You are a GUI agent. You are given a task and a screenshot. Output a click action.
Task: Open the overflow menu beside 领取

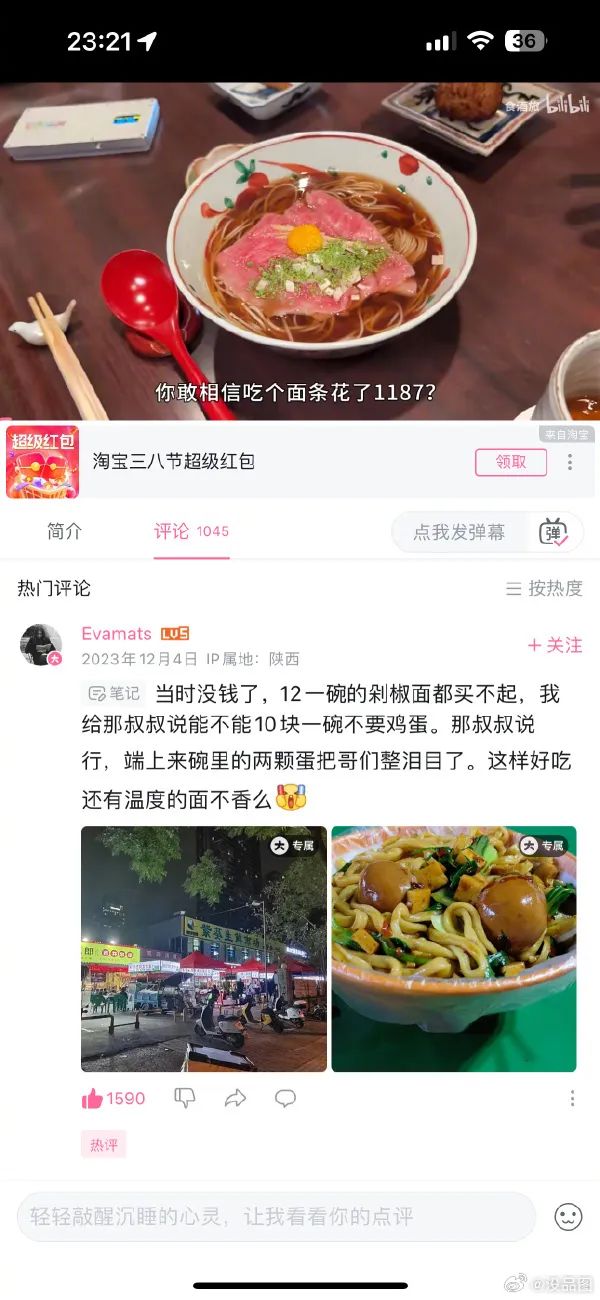click(x=570, y=462)
